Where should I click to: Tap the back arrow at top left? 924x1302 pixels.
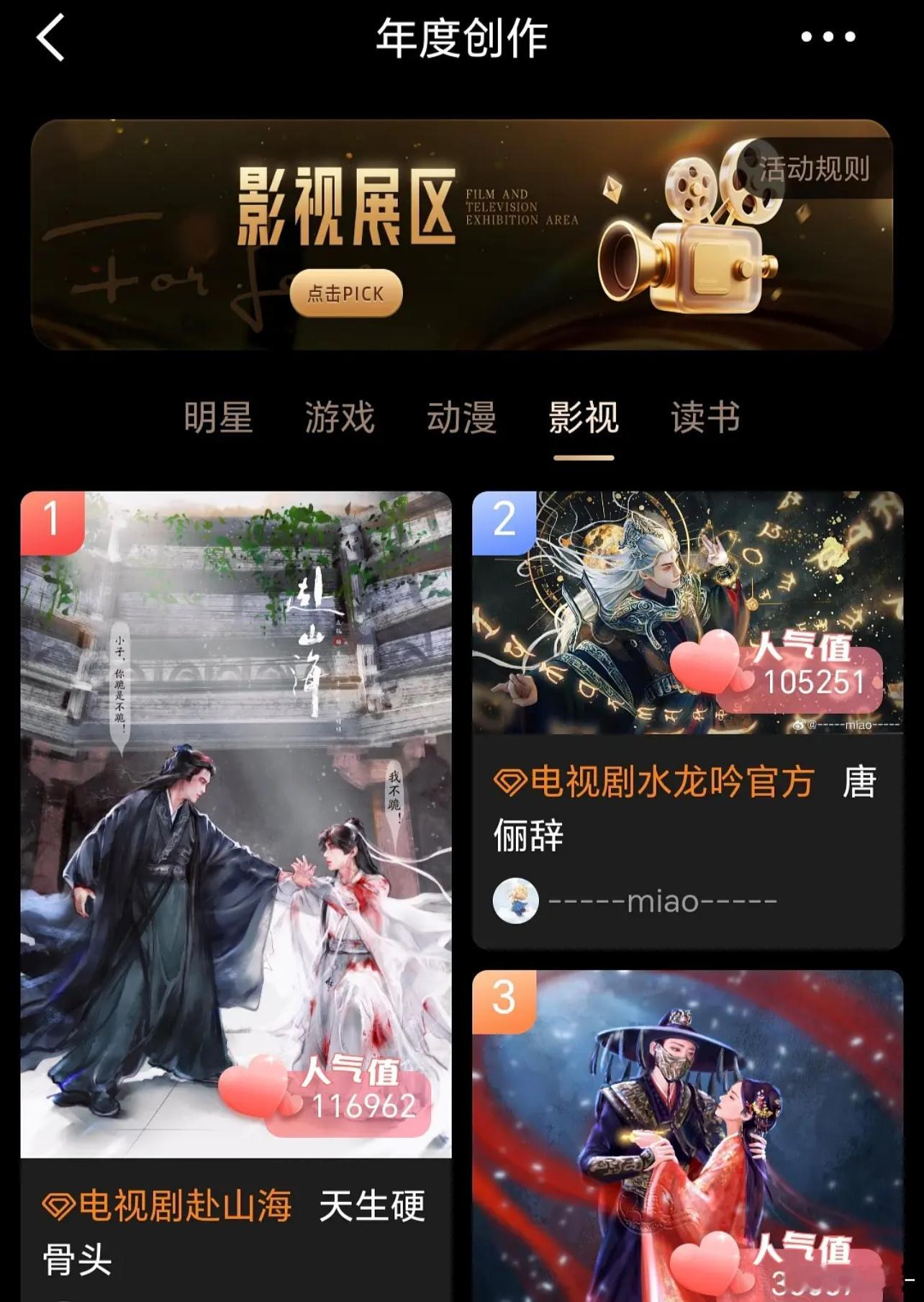coord(47,37)
